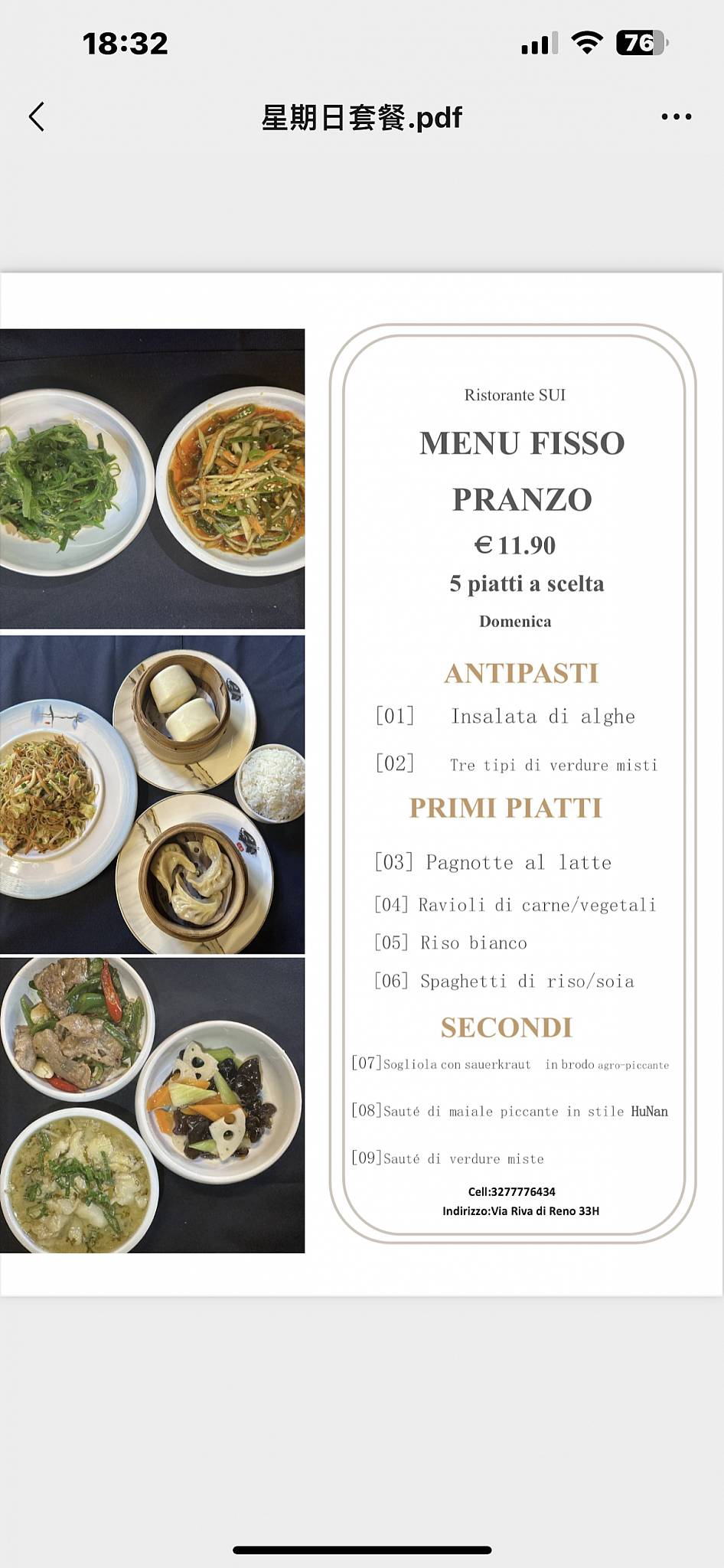Viewport: 724px width, 1568px height.
Task: Open the more options ellipsis menu
Action: (x=677, y=116)
